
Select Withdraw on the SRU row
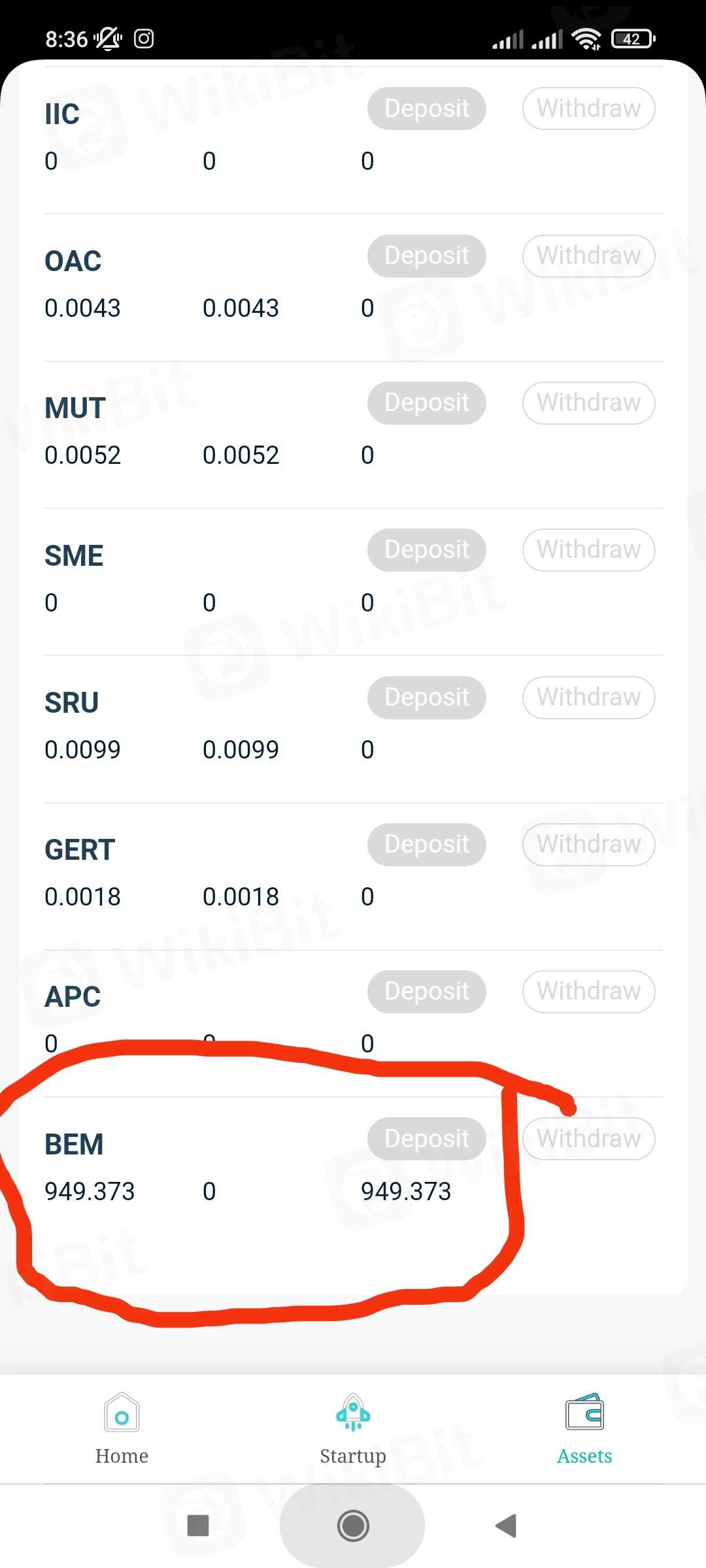click(588, 697)
